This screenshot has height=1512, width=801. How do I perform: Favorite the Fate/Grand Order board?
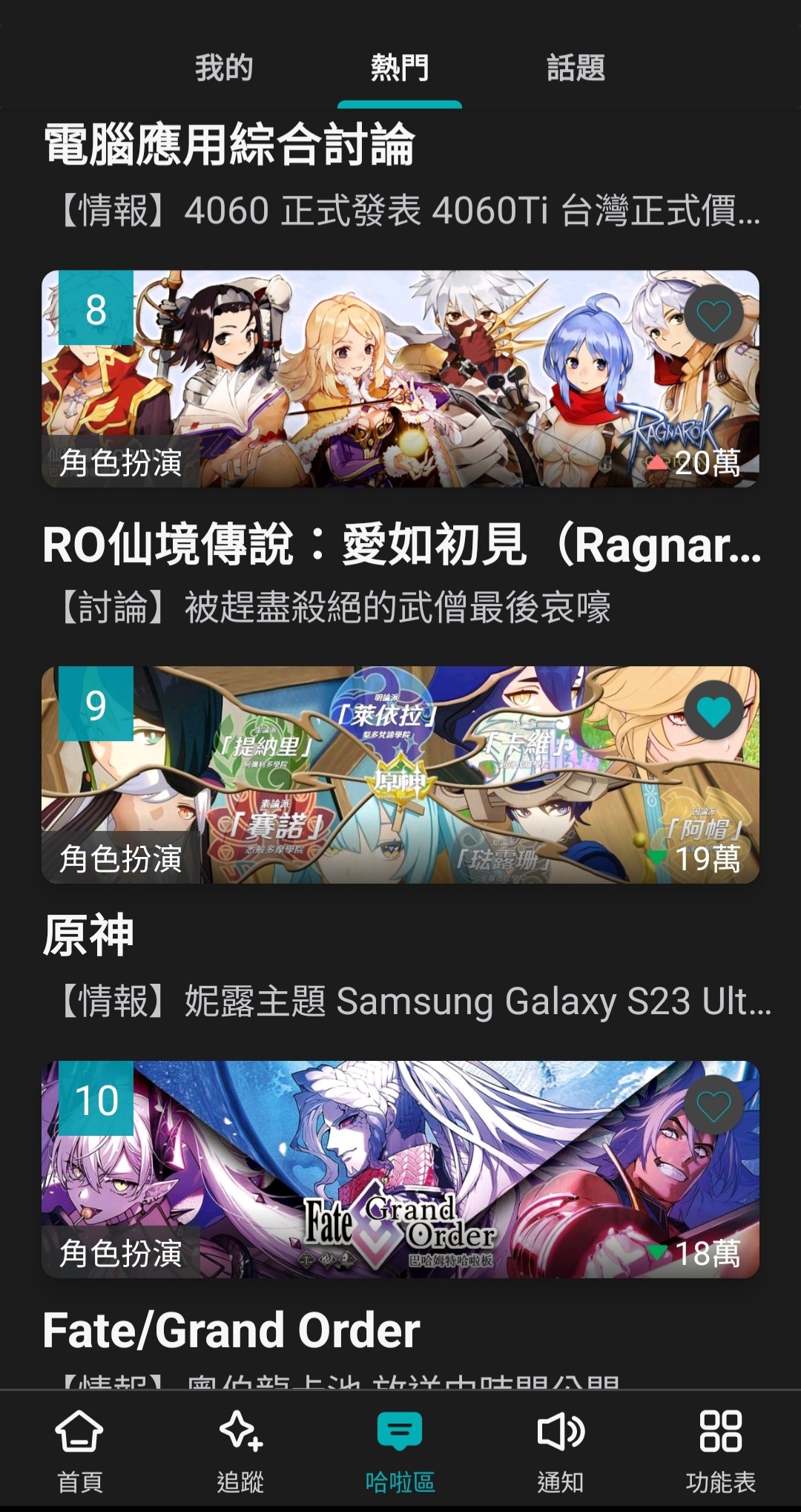coord(713,1105)
